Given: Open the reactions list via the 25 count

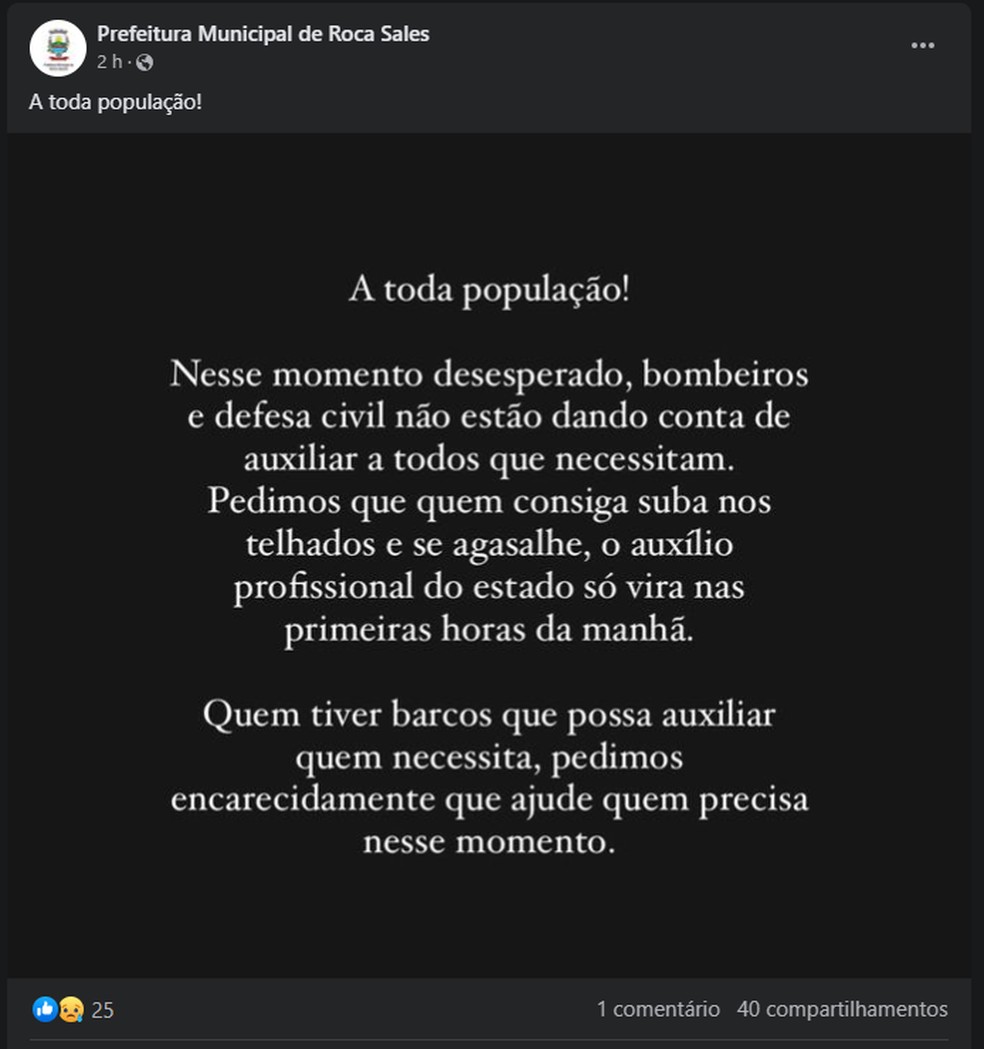Looking at the screenshot, I should [99, 1010].
